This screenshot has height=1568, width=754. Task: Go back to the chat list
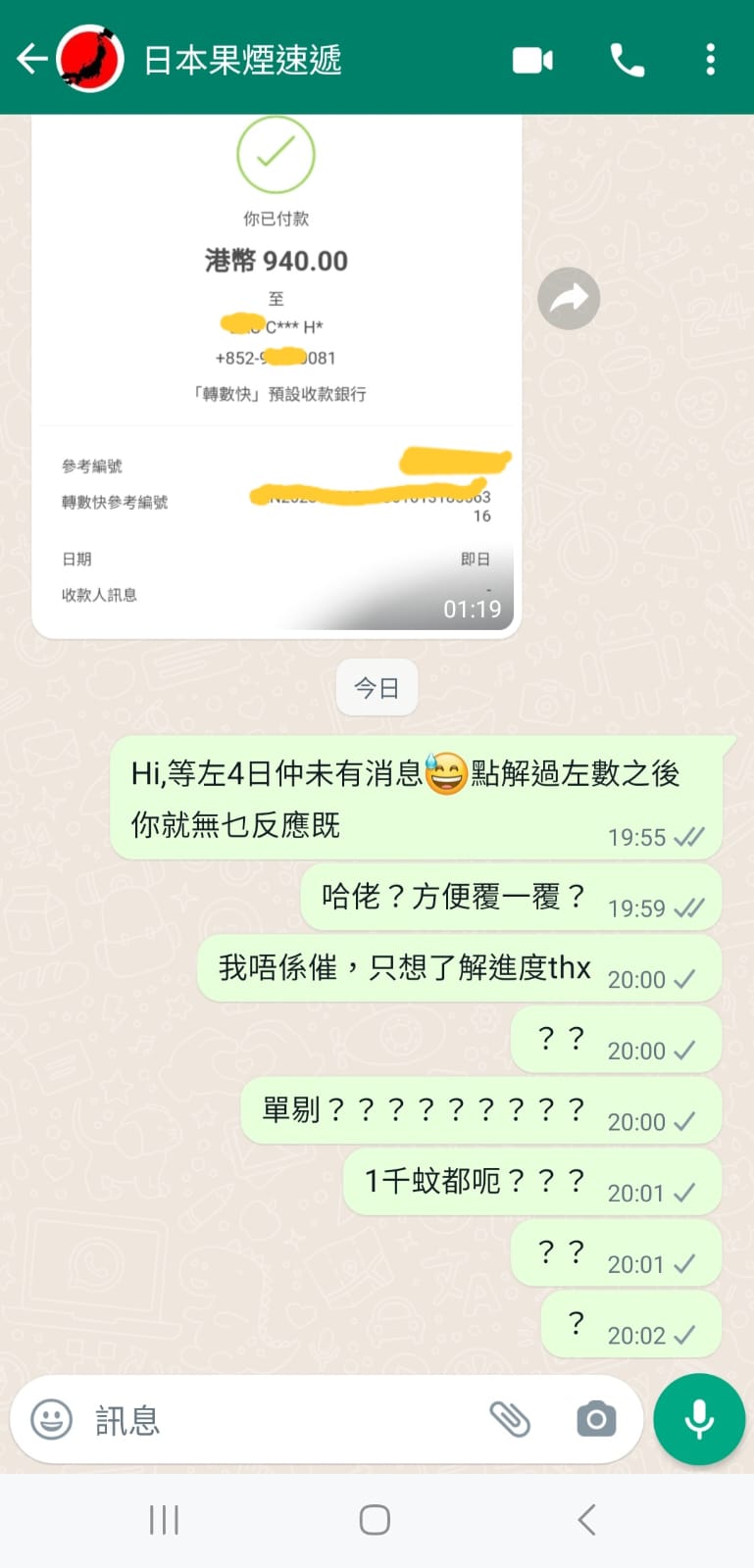point(32,59)
